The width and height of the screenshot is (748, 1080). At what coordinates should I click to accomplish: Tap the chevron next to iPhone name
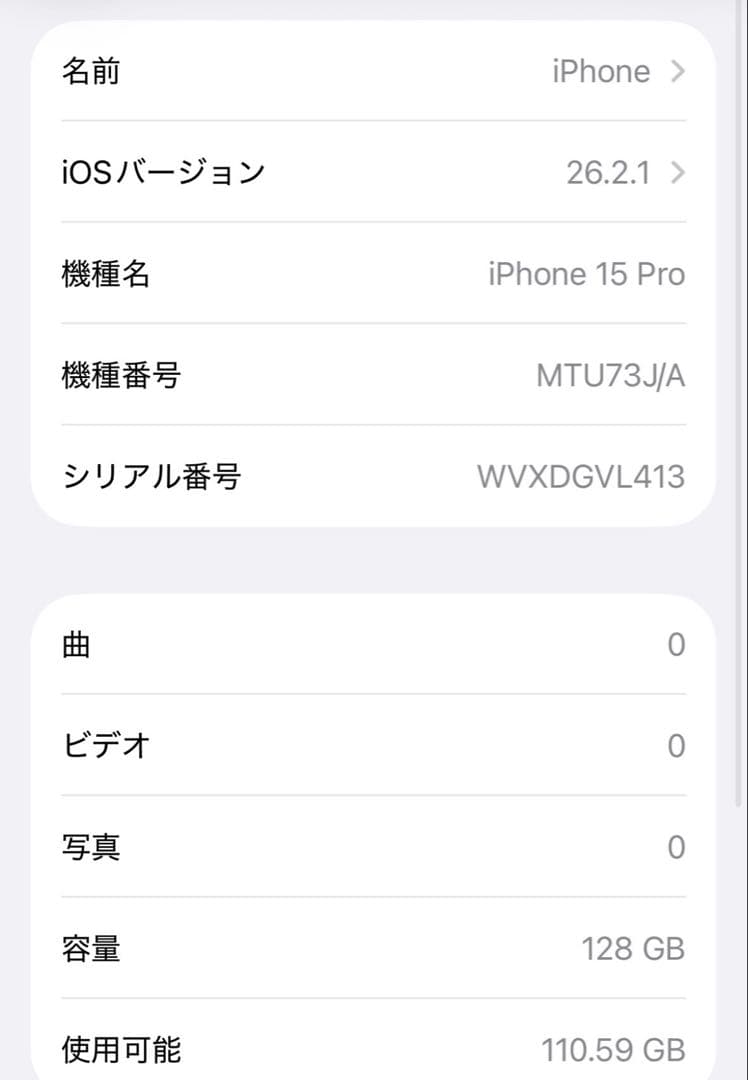679,71
